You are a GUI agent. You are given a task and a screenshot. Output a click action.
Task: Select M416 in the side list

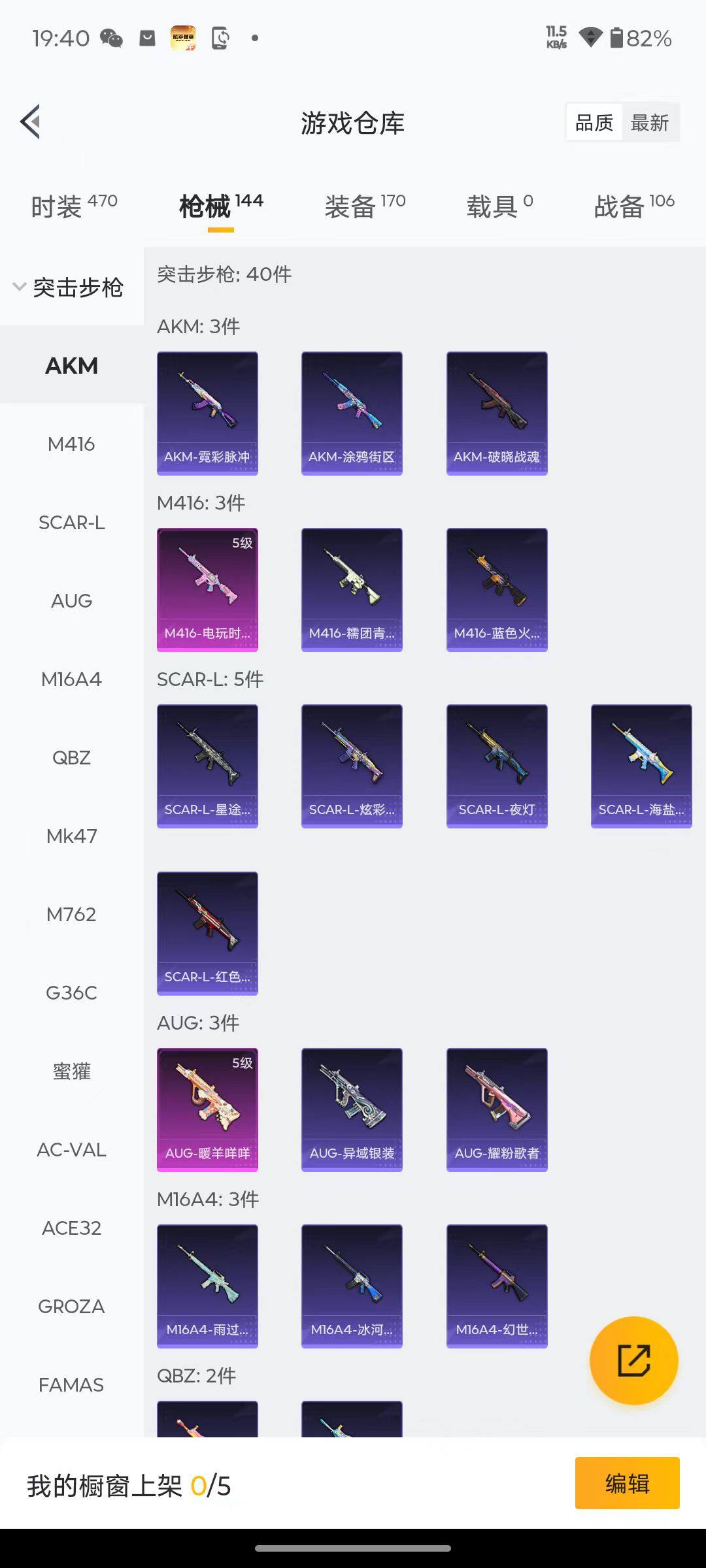(71, 444)
